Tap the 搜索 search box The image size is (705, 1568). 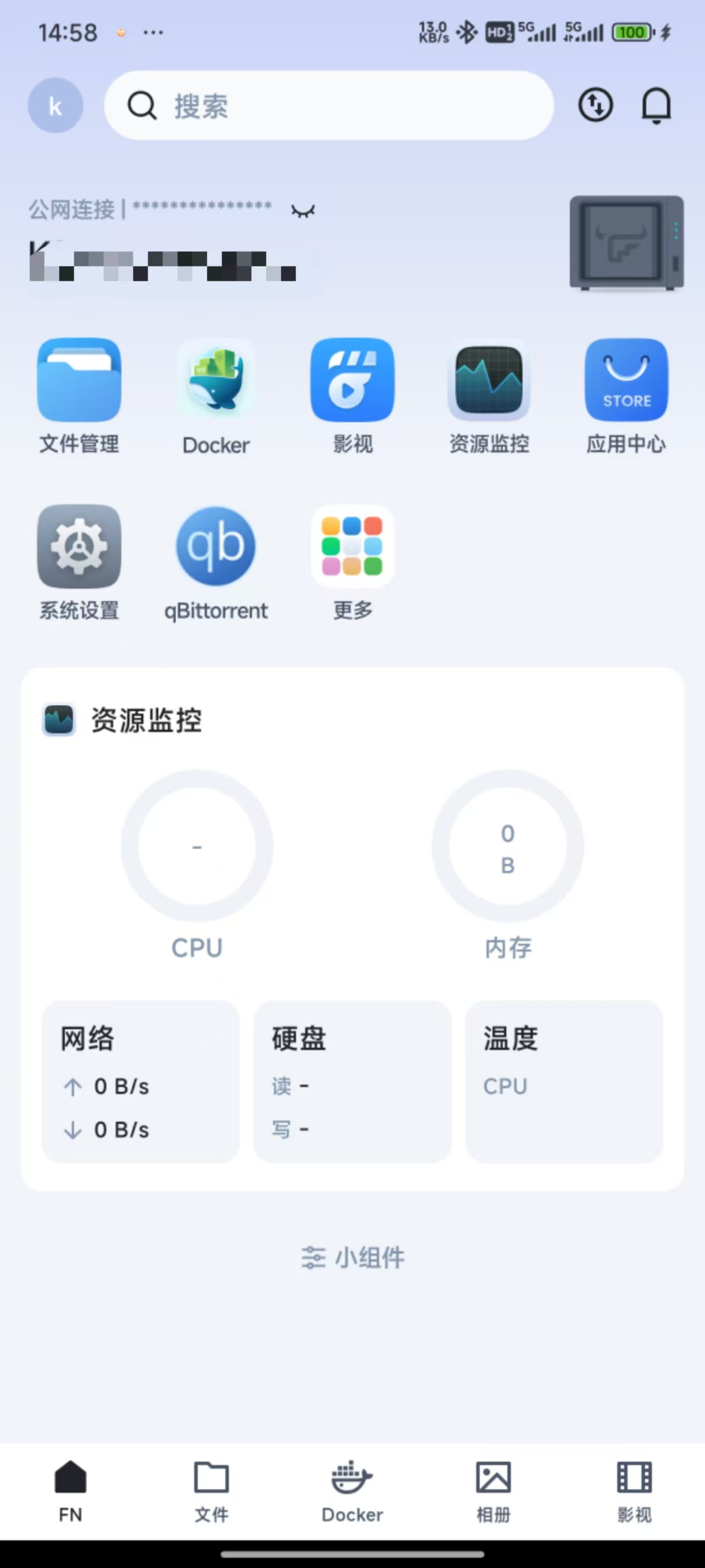point(329,106)
